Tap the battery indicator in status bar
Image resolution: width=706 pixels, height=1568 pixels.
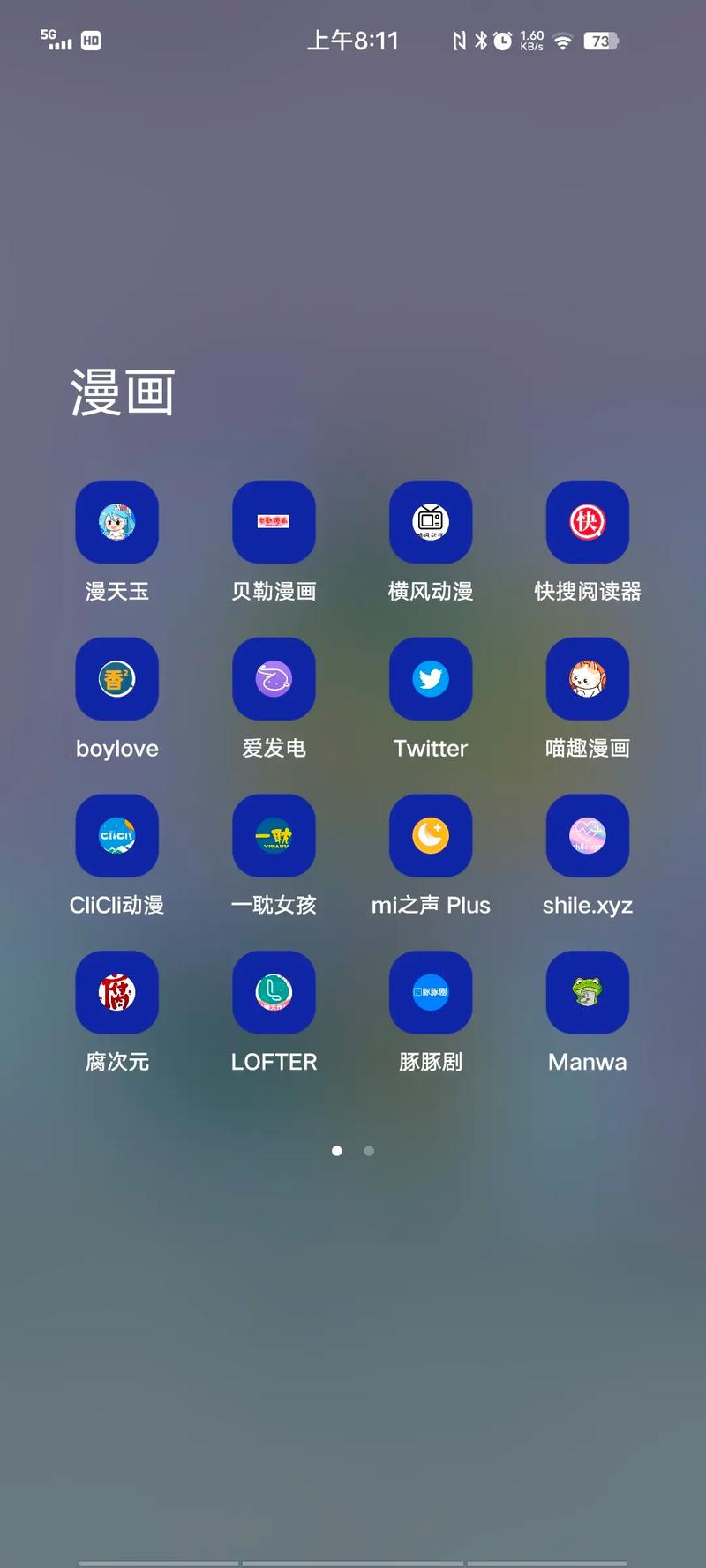point(601,41)
